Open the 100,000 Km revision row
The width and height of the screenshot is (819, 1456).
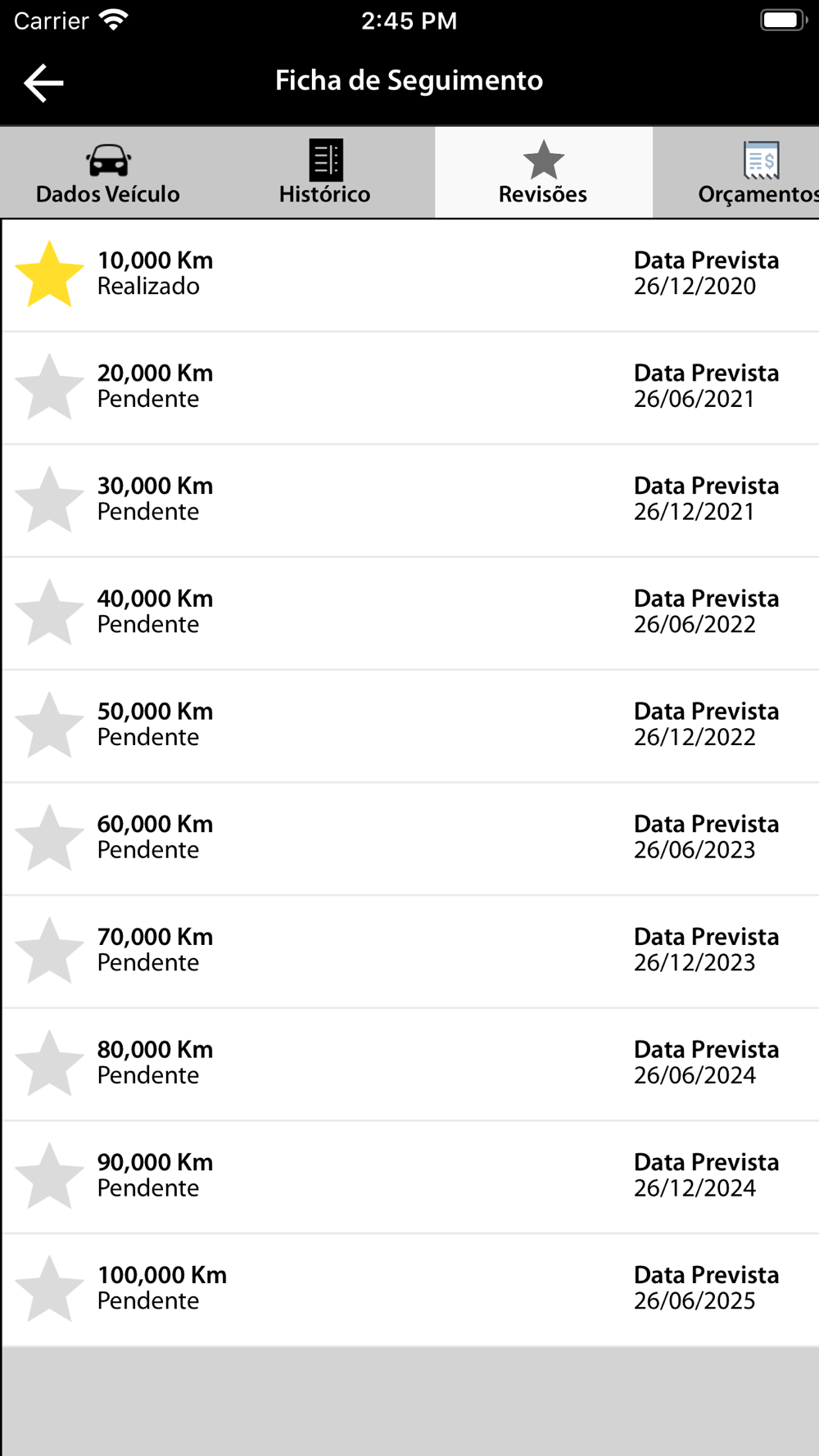tap(410, 1290)
